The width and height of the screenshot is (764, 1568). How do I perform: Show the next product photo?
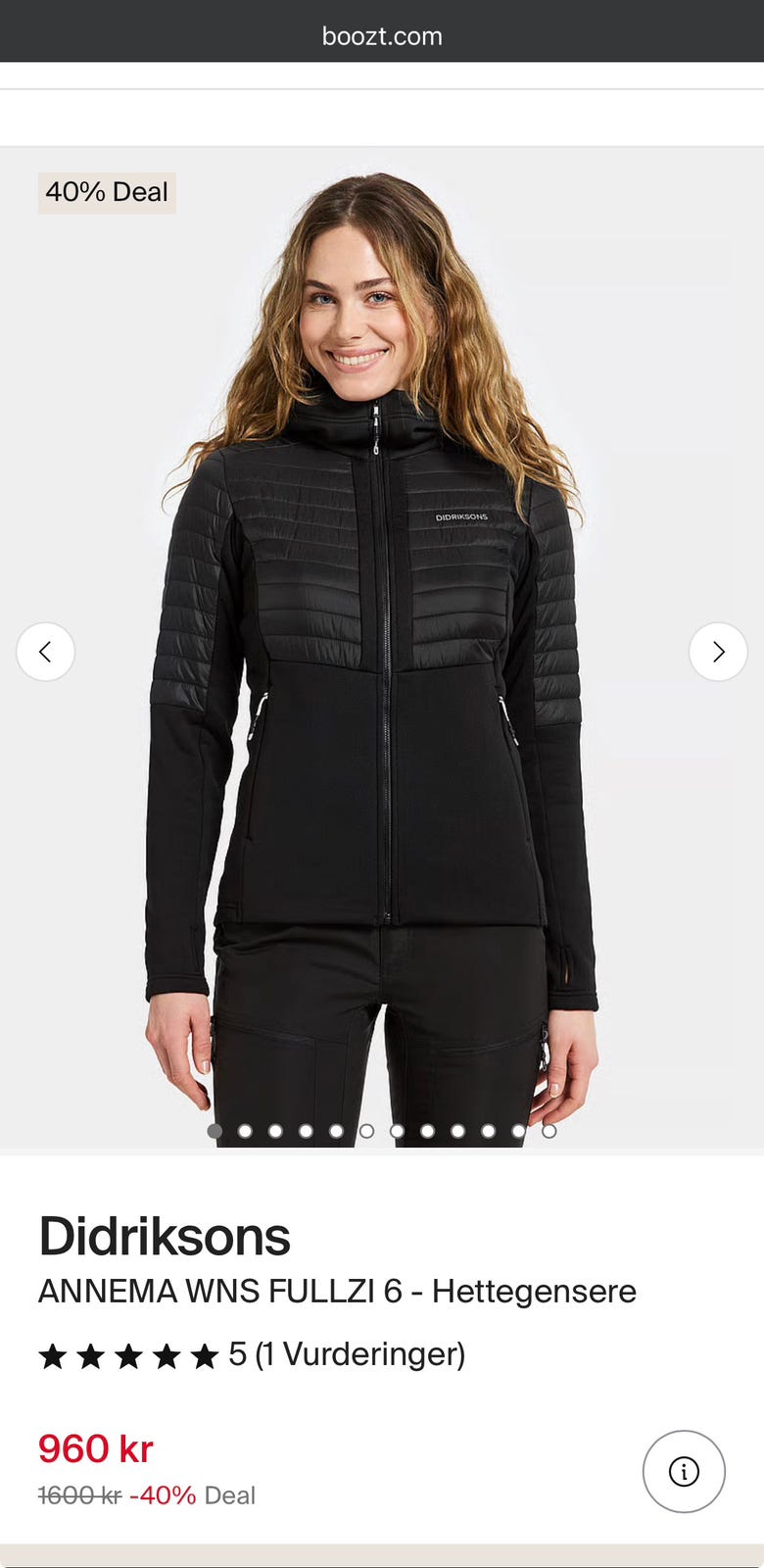pyautogui.click(x=718, y=652)
